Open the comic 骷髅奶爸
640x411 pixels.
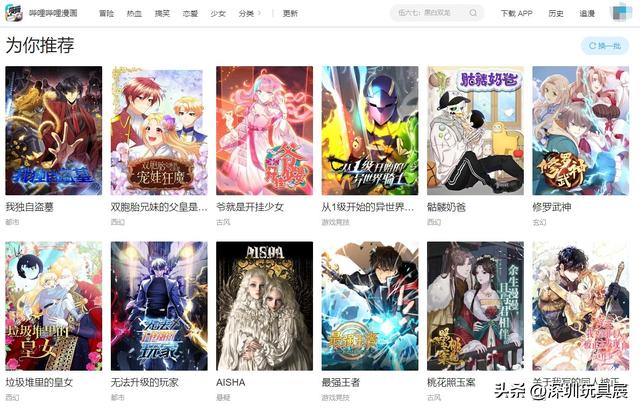point(474,130)
